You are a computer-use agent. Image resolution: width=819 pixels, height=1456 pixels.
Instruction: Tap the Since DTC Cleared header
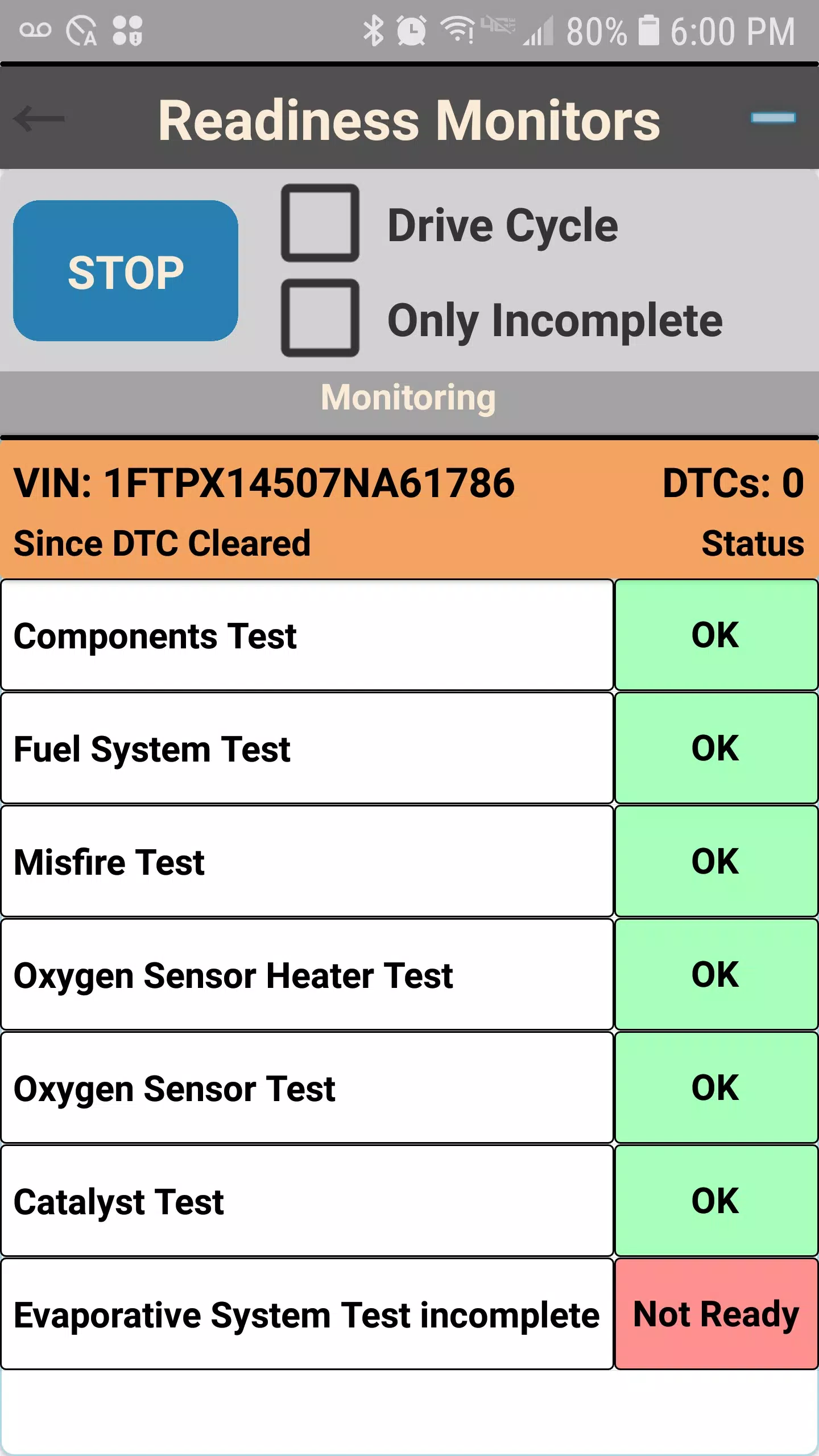161,543
